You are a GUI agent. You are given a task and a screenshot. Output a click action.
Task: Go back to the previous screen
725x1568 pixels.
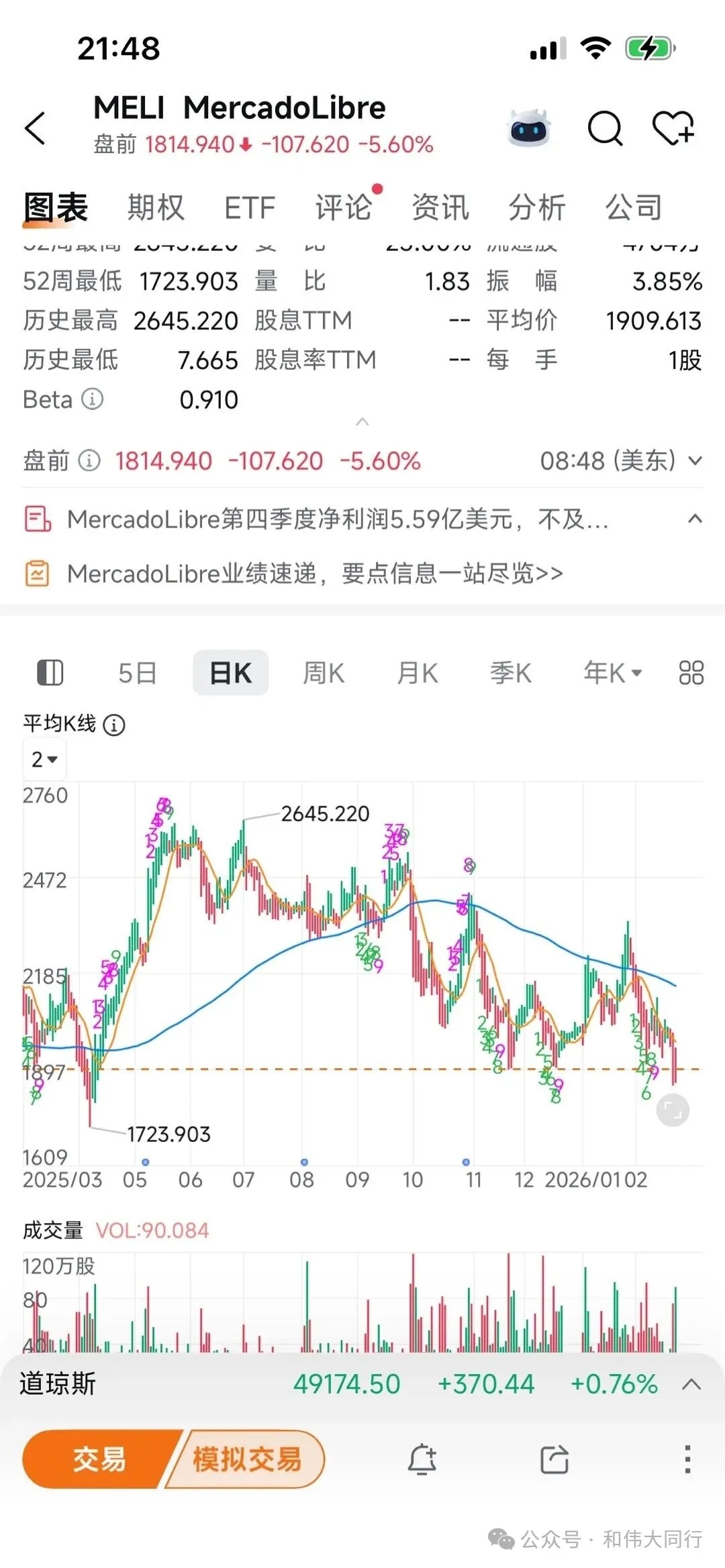[35, 128]
